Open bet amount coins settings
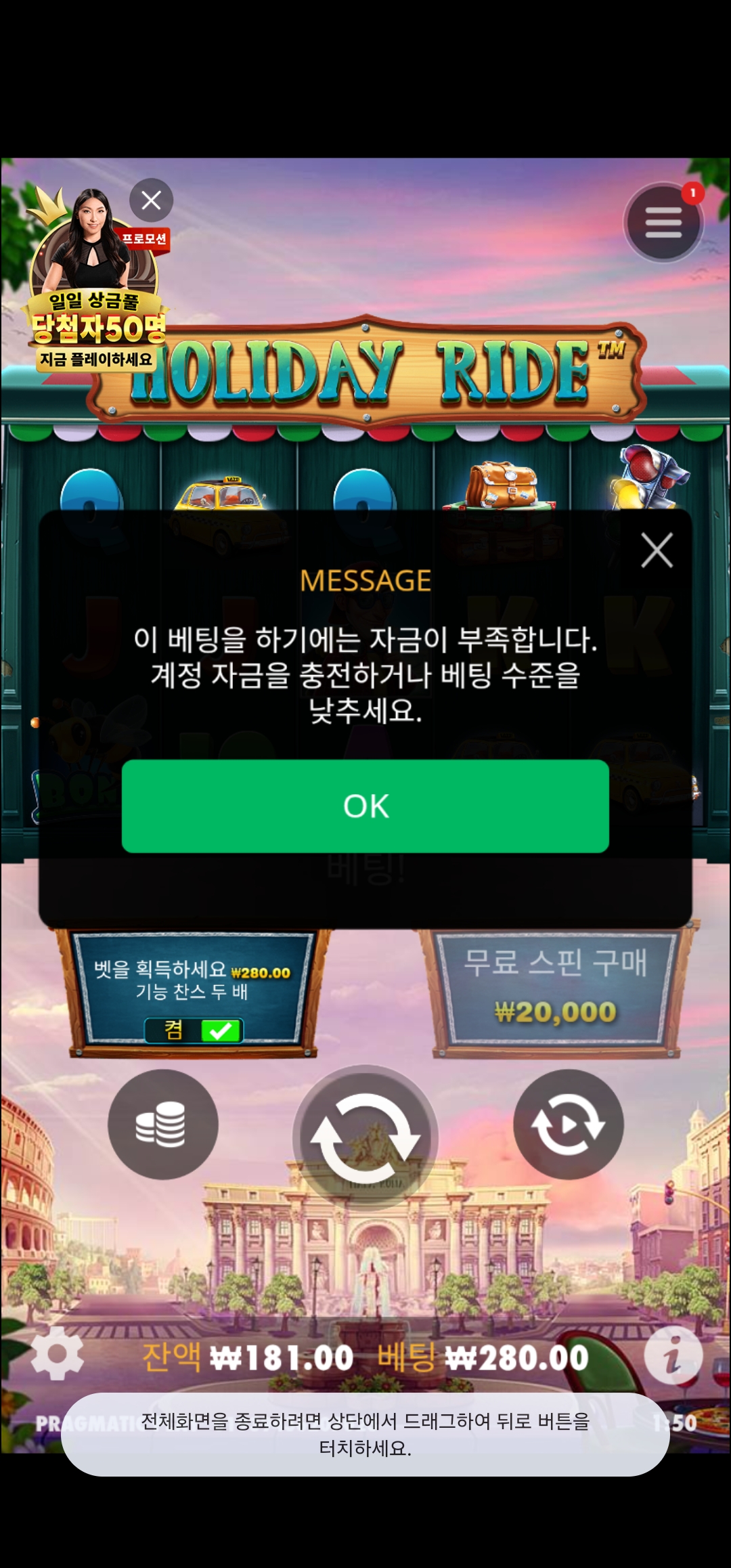The height and width of the screenshot is (1568, 731). click(x=162, y=1125)
